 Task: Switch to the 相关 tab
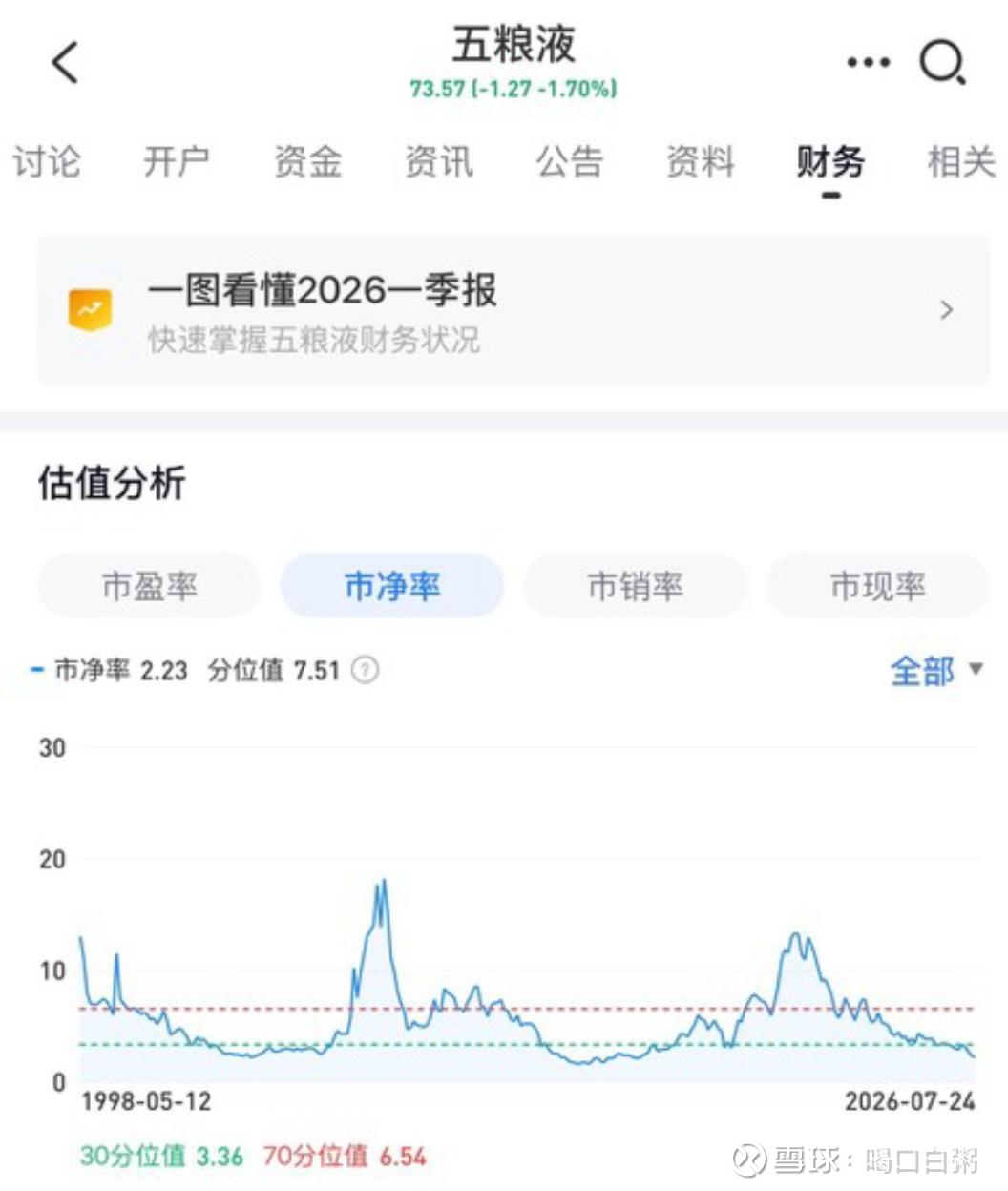(961, 161)
